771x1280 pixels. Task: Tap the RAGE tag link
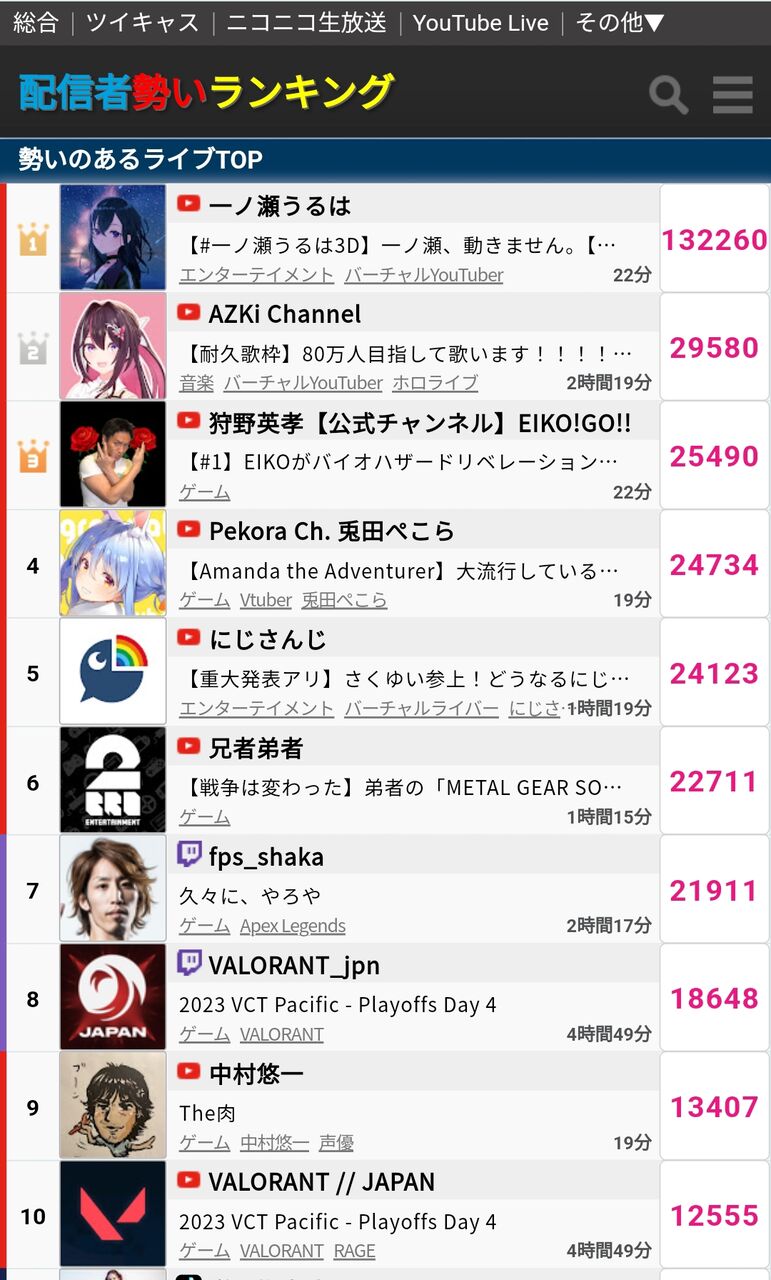pos(354,1251)
